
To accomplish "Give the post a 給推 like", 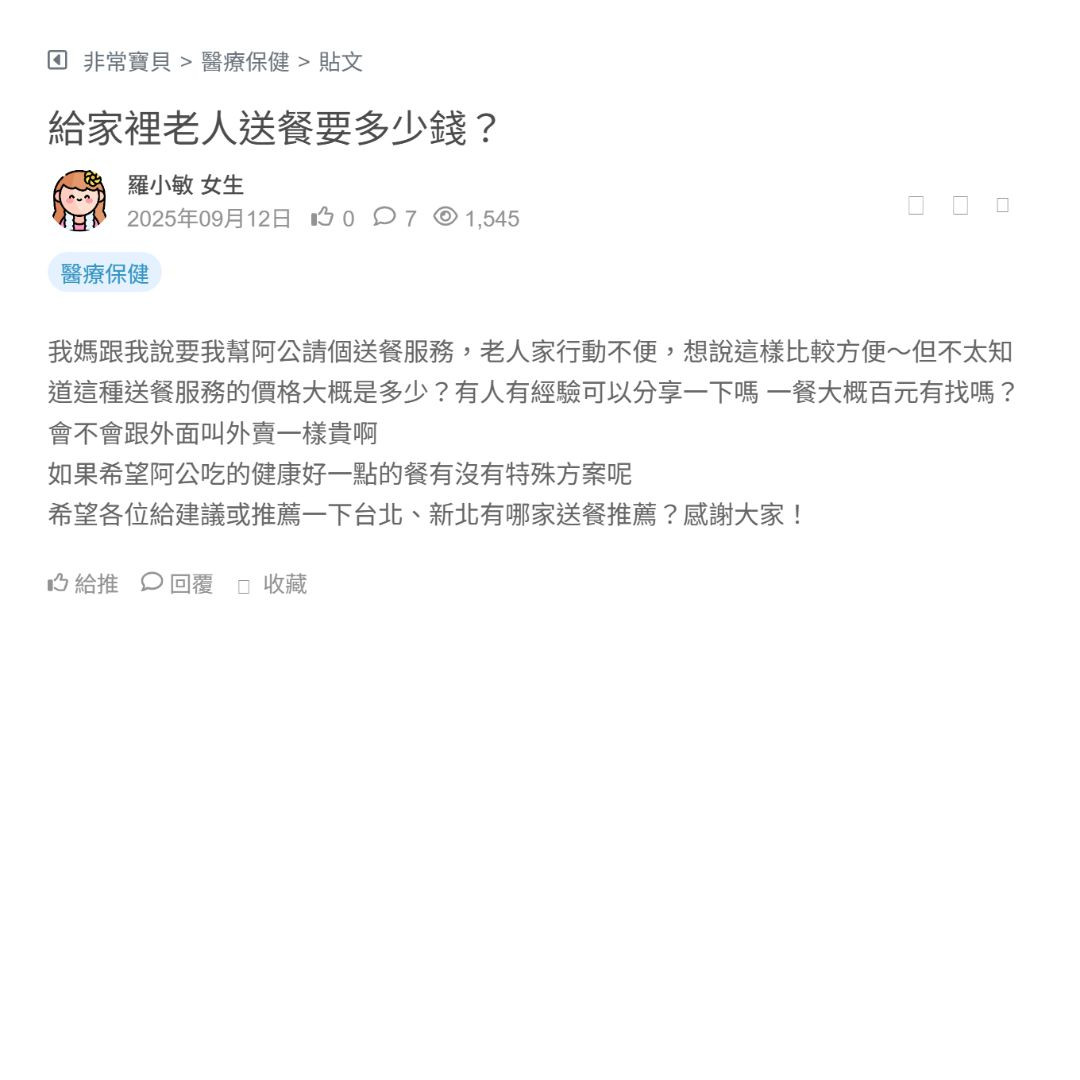I will pos(83,584).
